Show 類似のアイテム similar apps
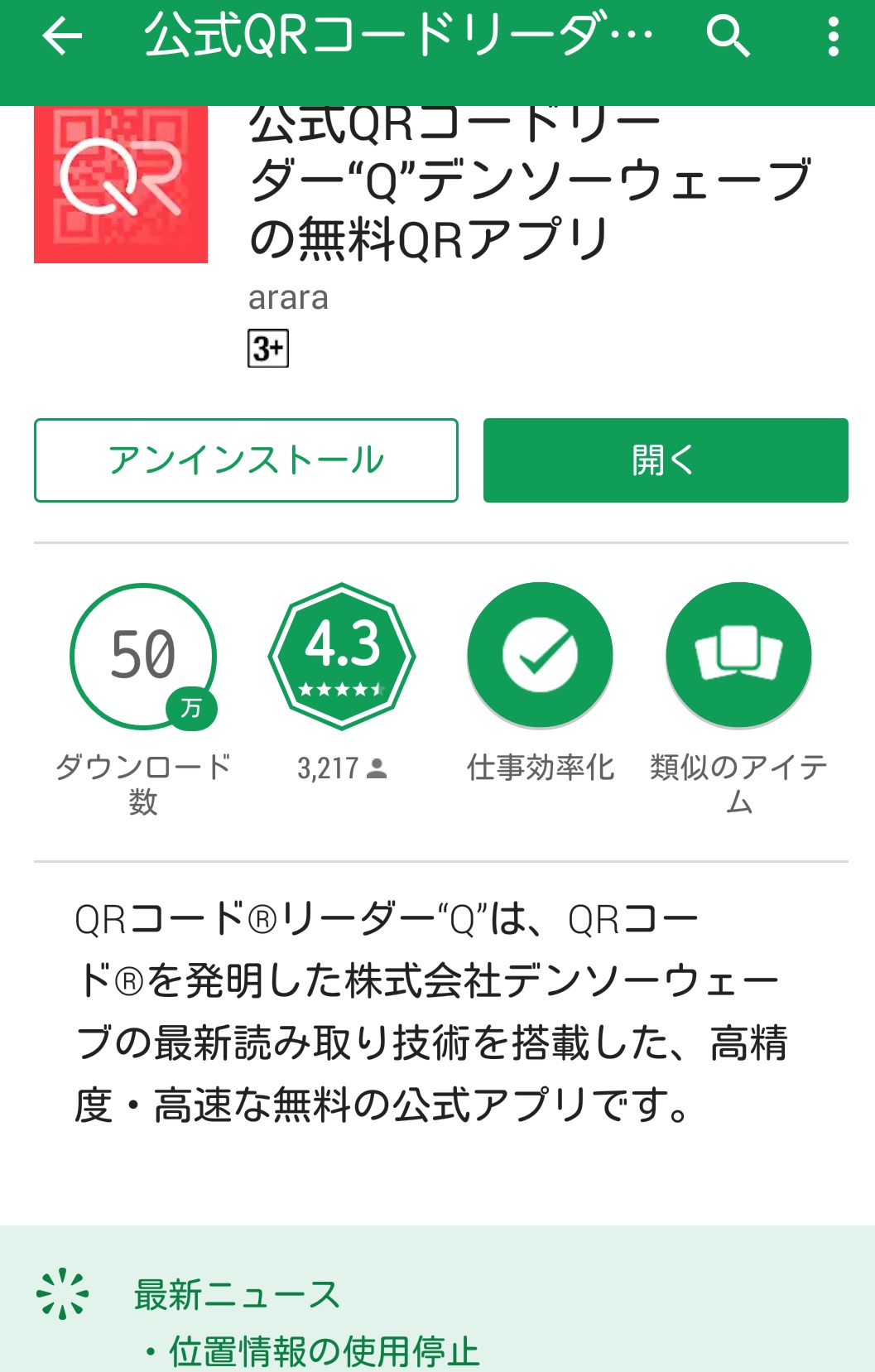 click(x=738, y=656)
